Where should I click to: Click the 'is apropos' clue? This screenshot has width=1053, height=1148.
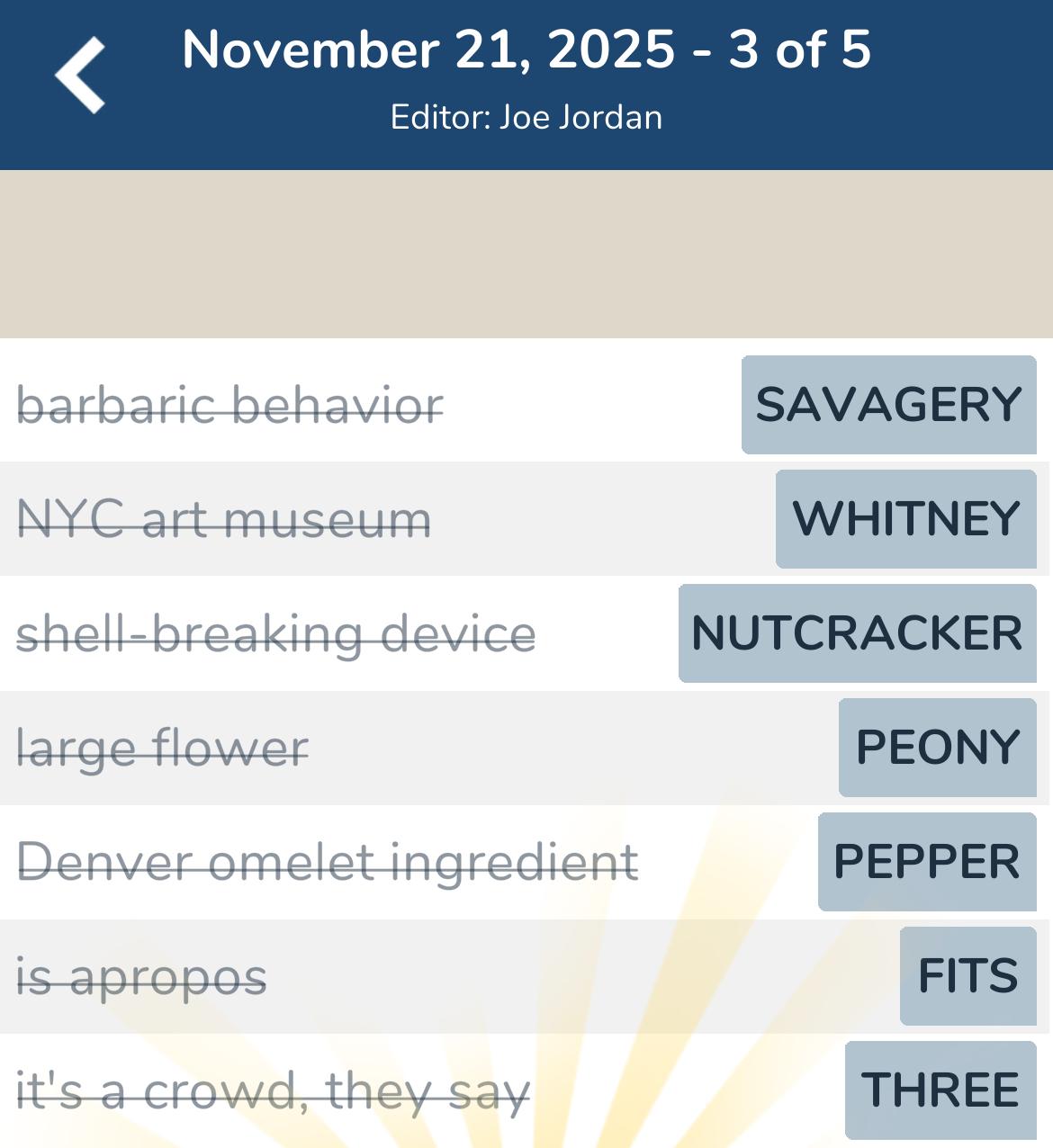click(139, 977)
